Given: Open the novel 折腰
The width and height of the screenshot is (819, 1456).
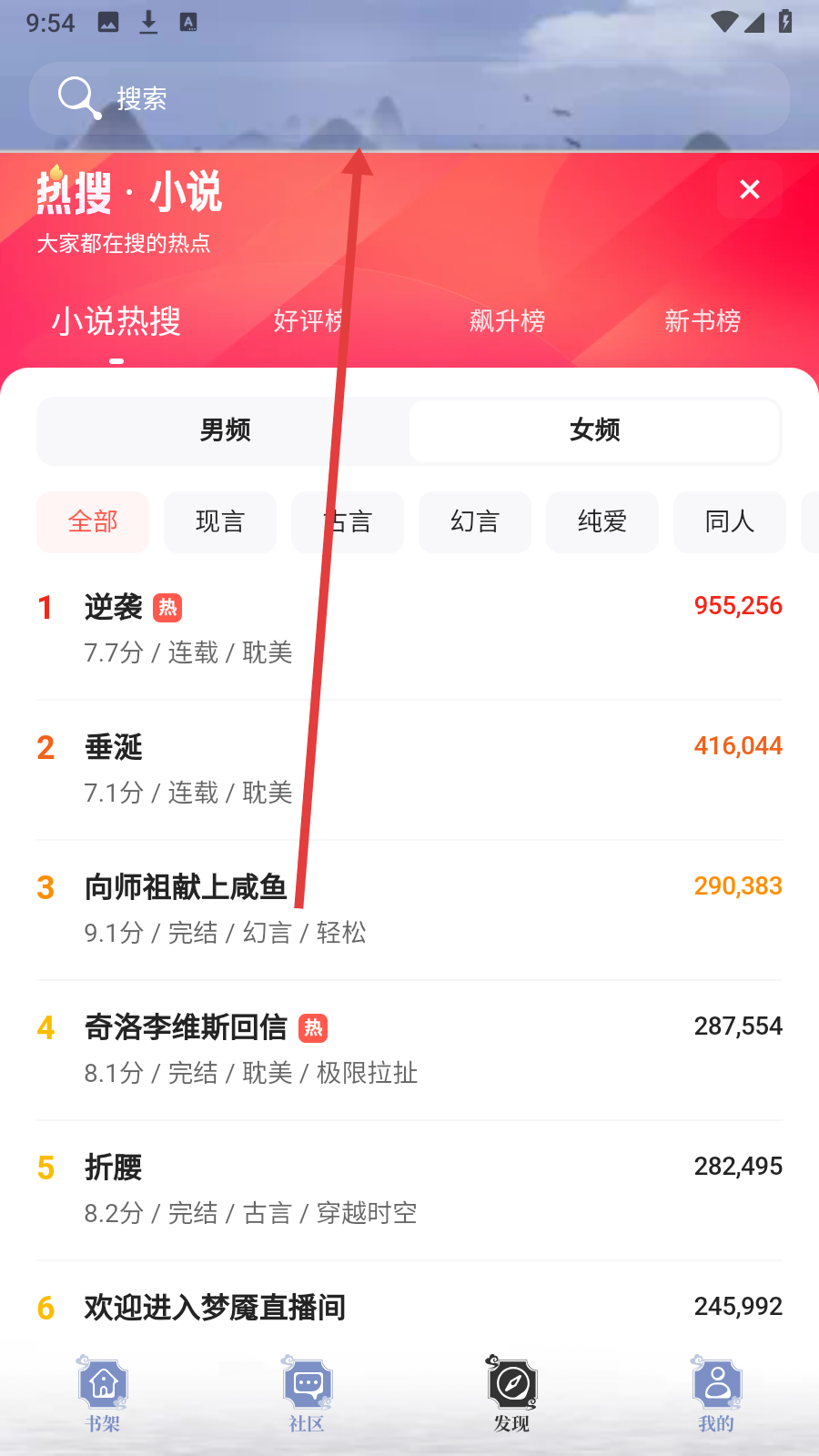Looking at the screenshot, I should click(409, 1190).
